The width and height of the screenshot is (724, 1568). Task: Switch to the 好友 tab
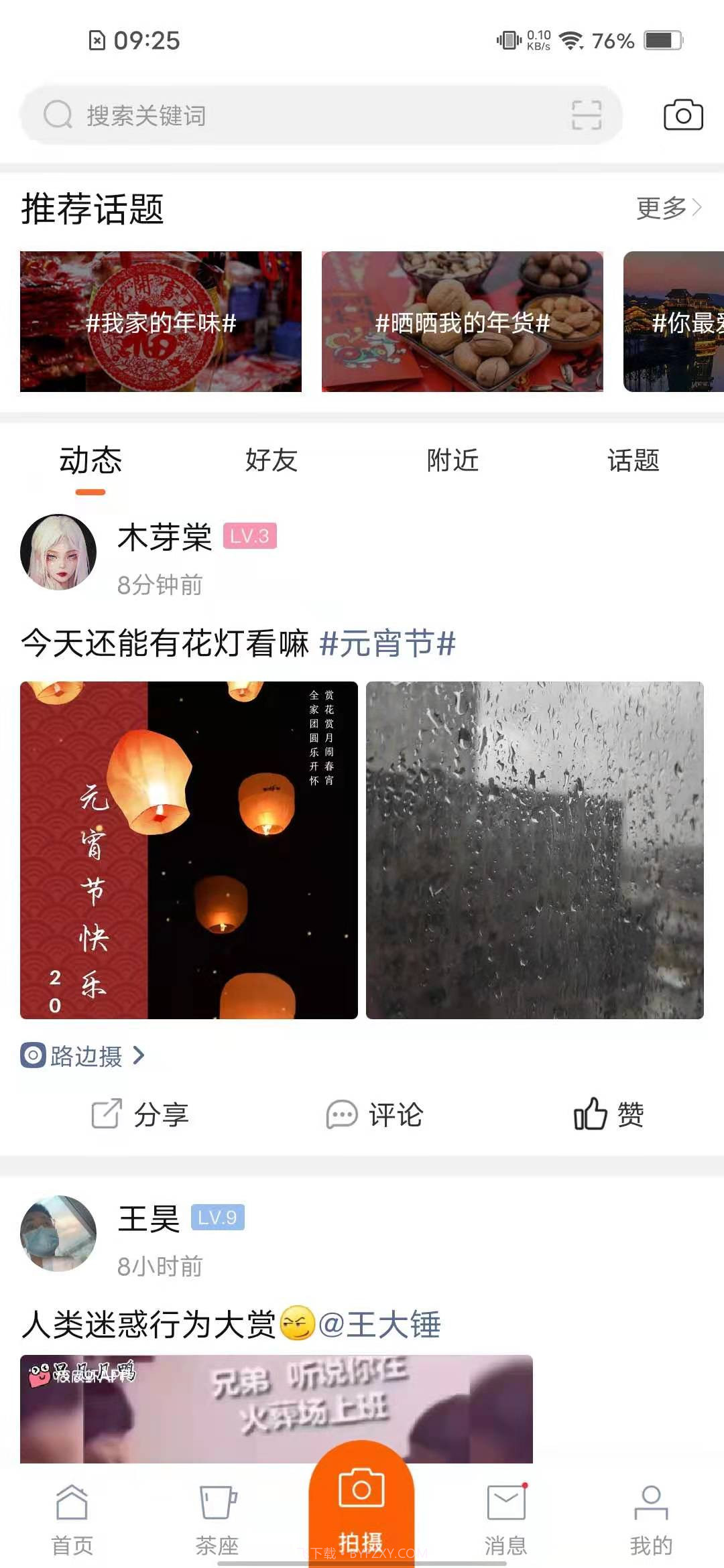click(x=271, y=461)
